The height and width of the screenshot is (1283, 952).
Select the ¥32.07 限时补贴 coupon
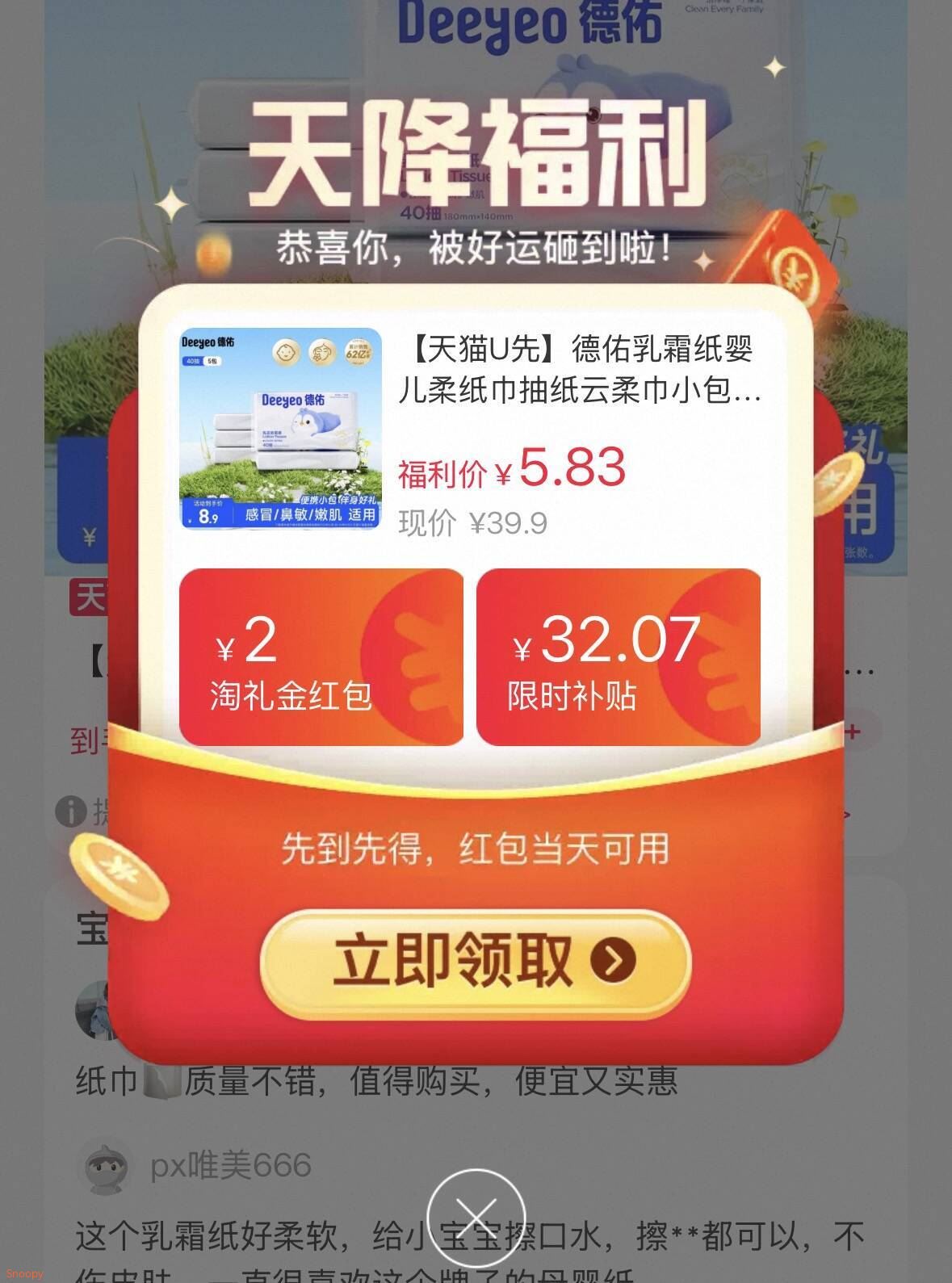coord(618,657)
